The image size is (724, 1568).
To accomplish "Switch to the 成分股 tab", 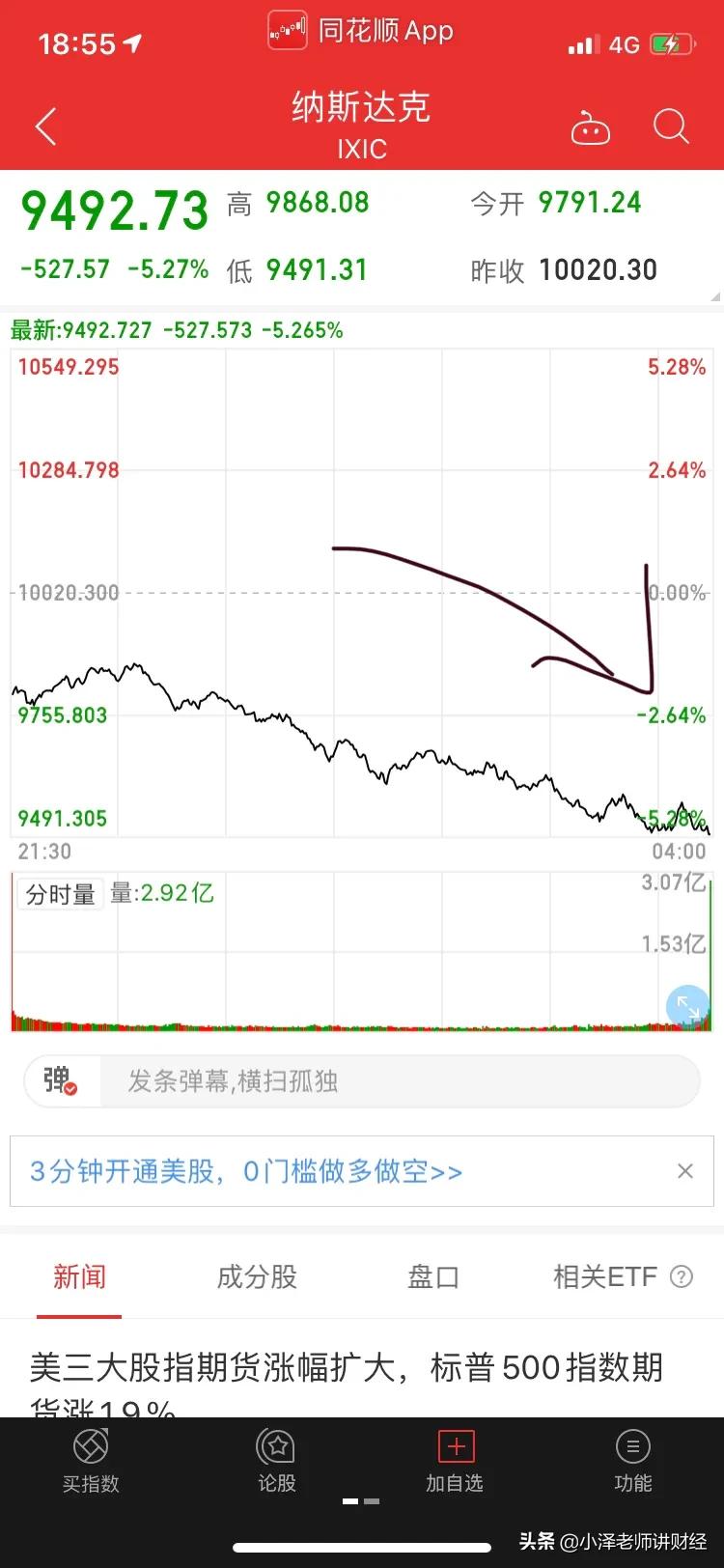I will pos(257,1276).
